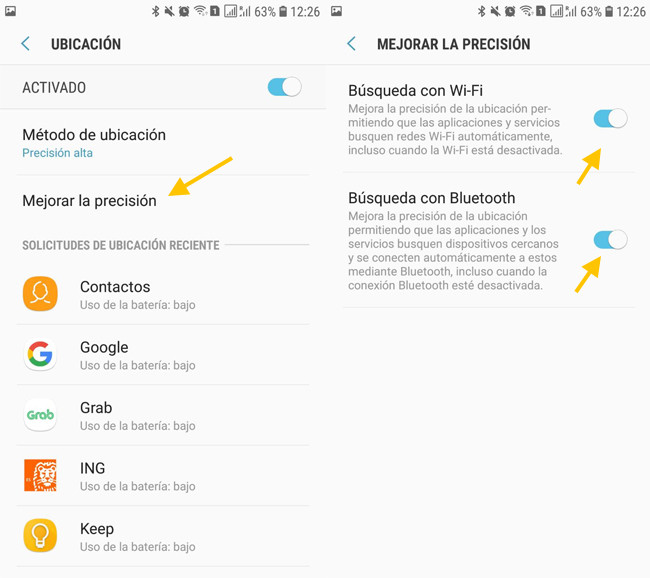Go back from Mejorar la precisión screen
The image size is (650, 578).
pos(352,44)
